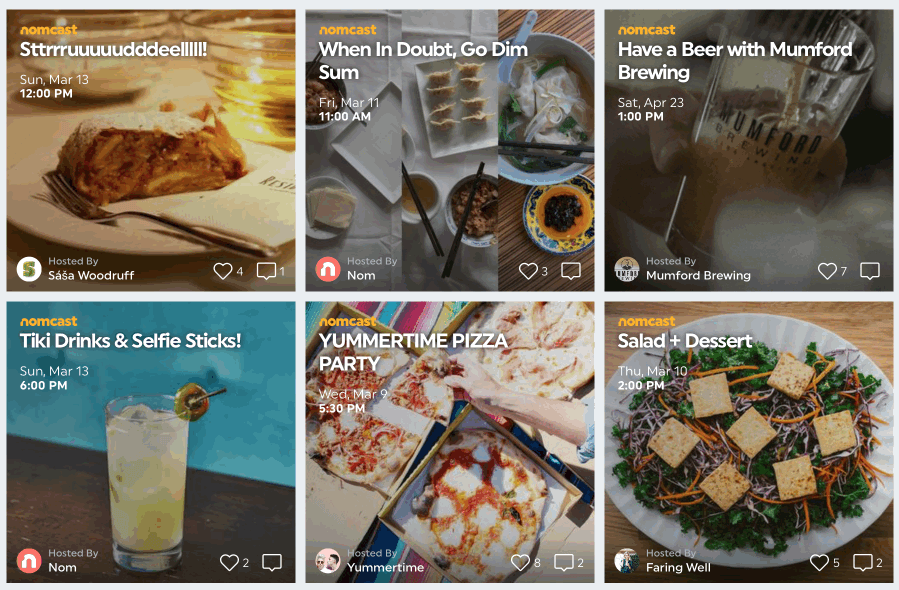Open comments on Sáša Woodruff's event
The height and width of the screenshot is (590, 899).
(x=266, y=271)
